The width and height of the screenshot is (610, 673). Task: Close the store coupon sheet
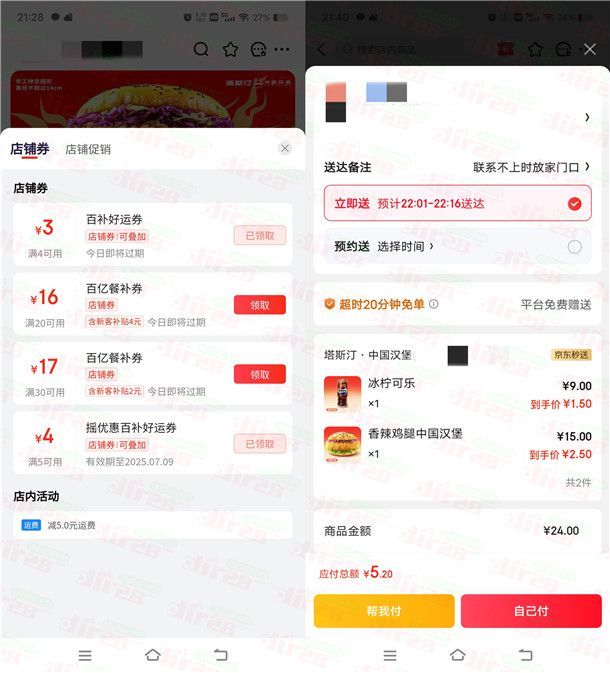(285, 148)
